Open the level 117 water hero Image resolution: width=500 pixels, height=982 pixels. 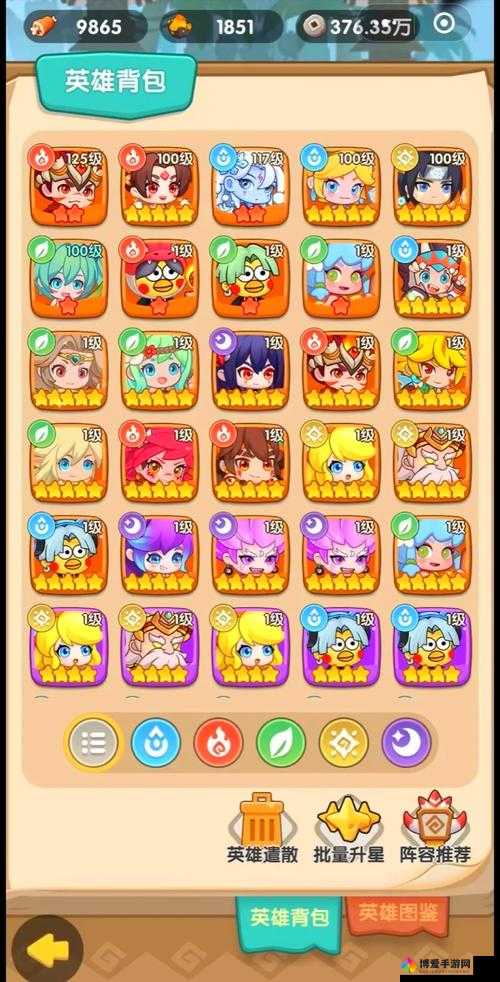(250, 185)
